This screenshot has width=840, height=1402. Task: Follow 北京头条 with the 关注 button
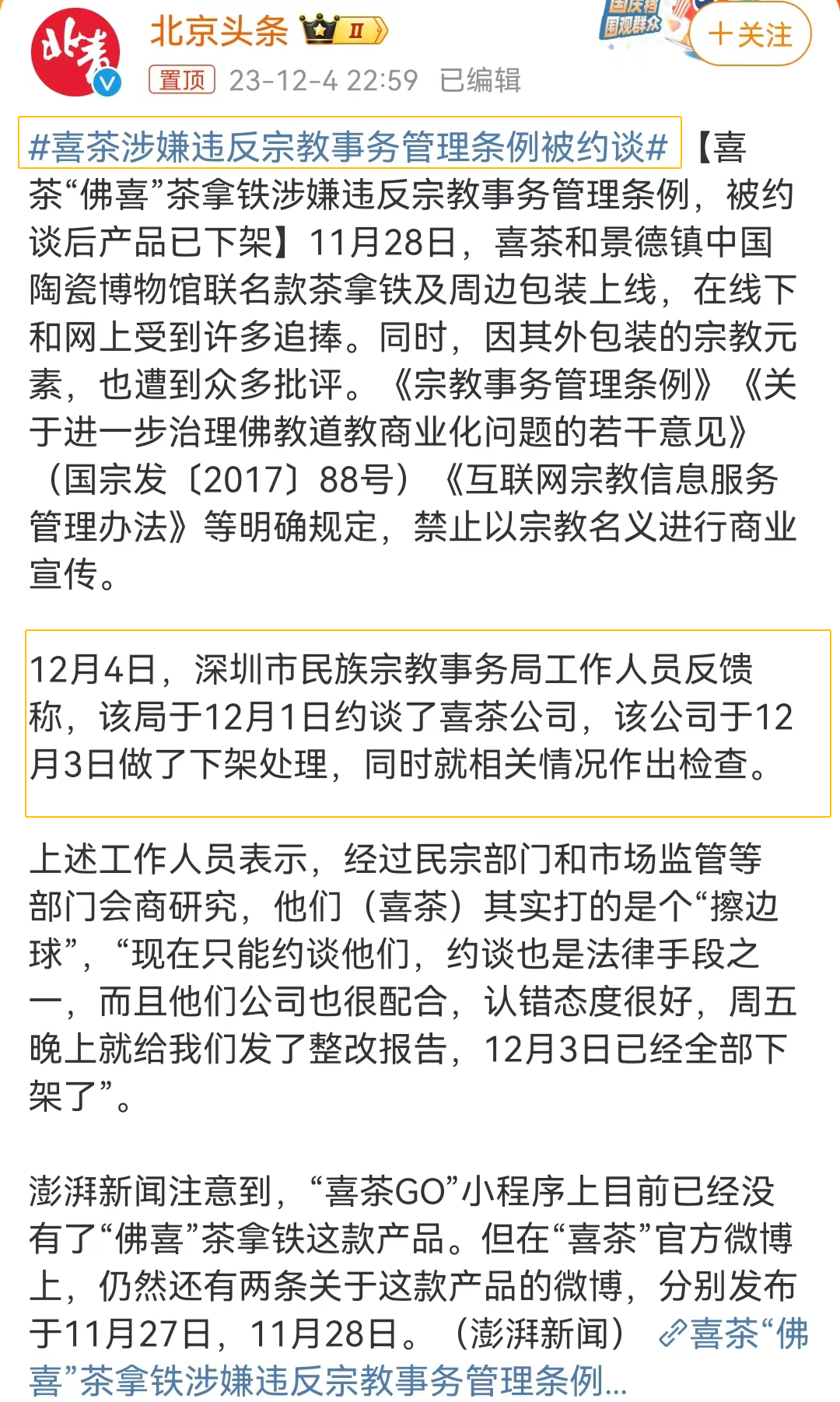point(750,34)
